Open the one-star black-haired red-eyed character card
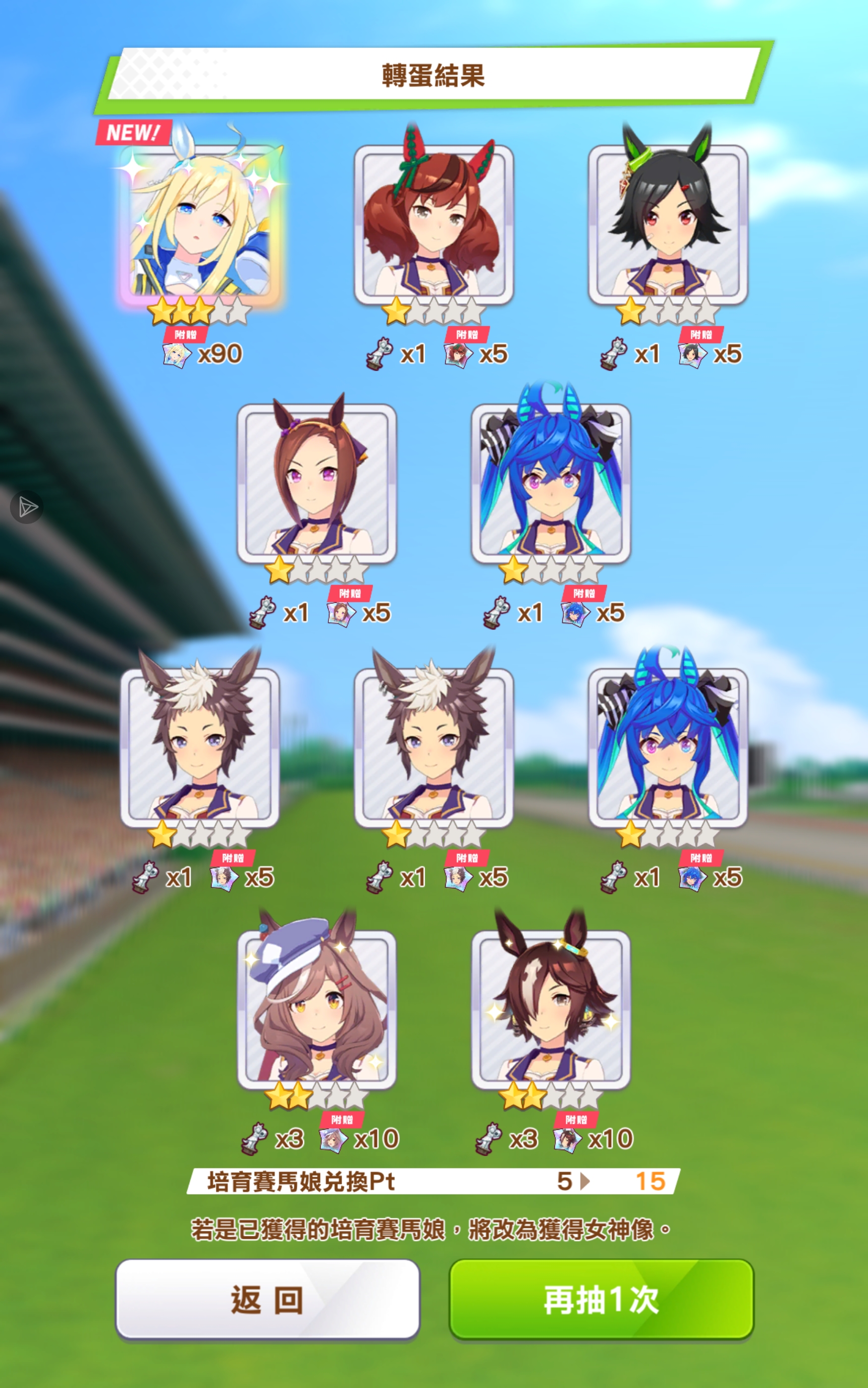Screen dimensions: 868x1388 coord(668,224)
